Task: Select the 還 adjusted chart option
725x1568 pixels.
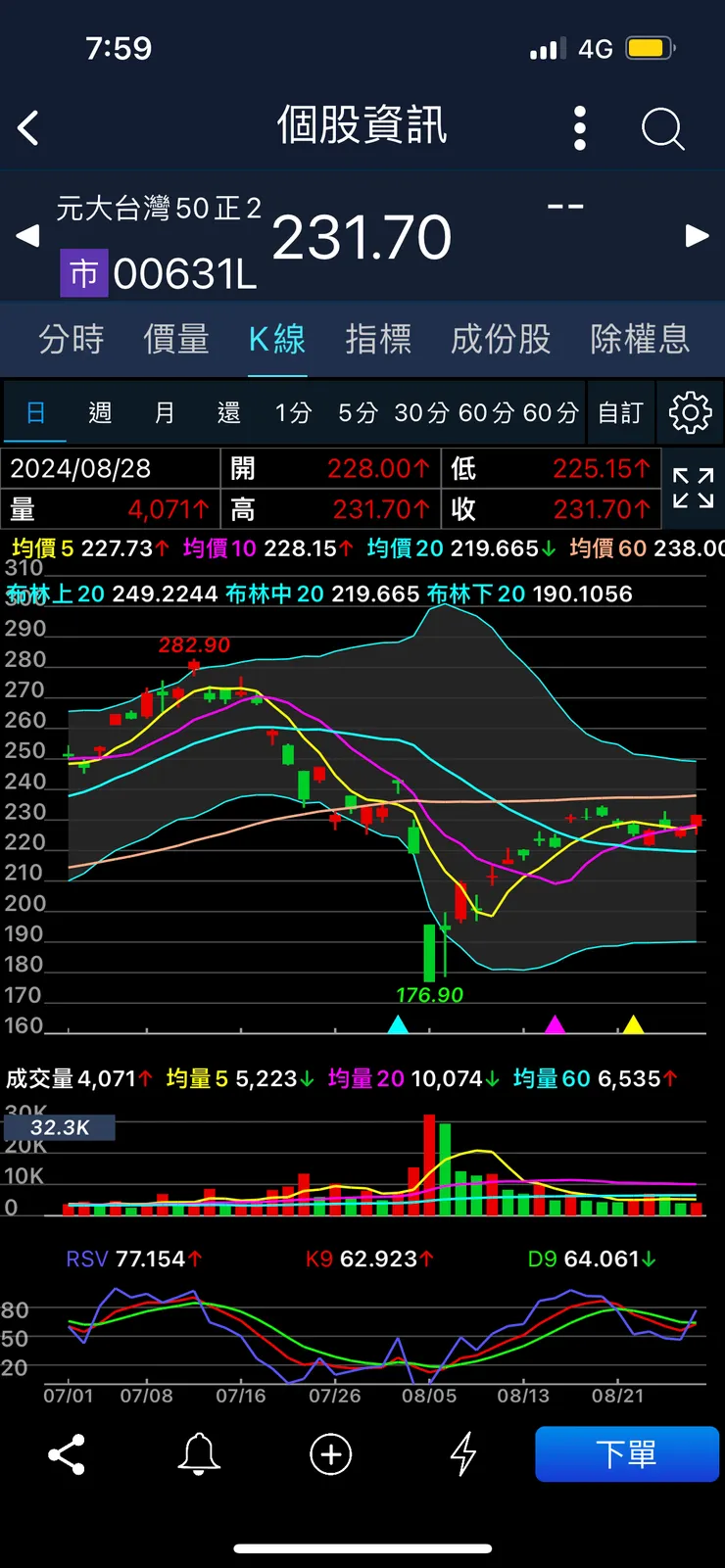Action: pyautogui.click(x=229, y=412)
